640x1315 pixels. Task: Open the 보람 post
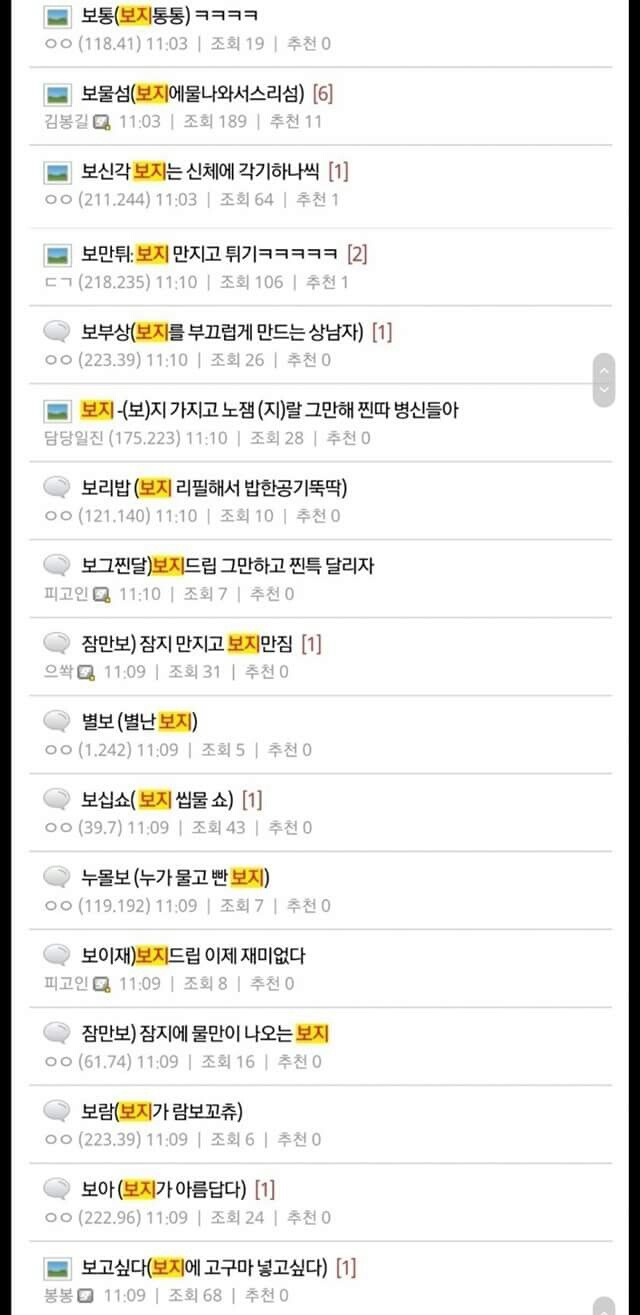point(162,1111)
